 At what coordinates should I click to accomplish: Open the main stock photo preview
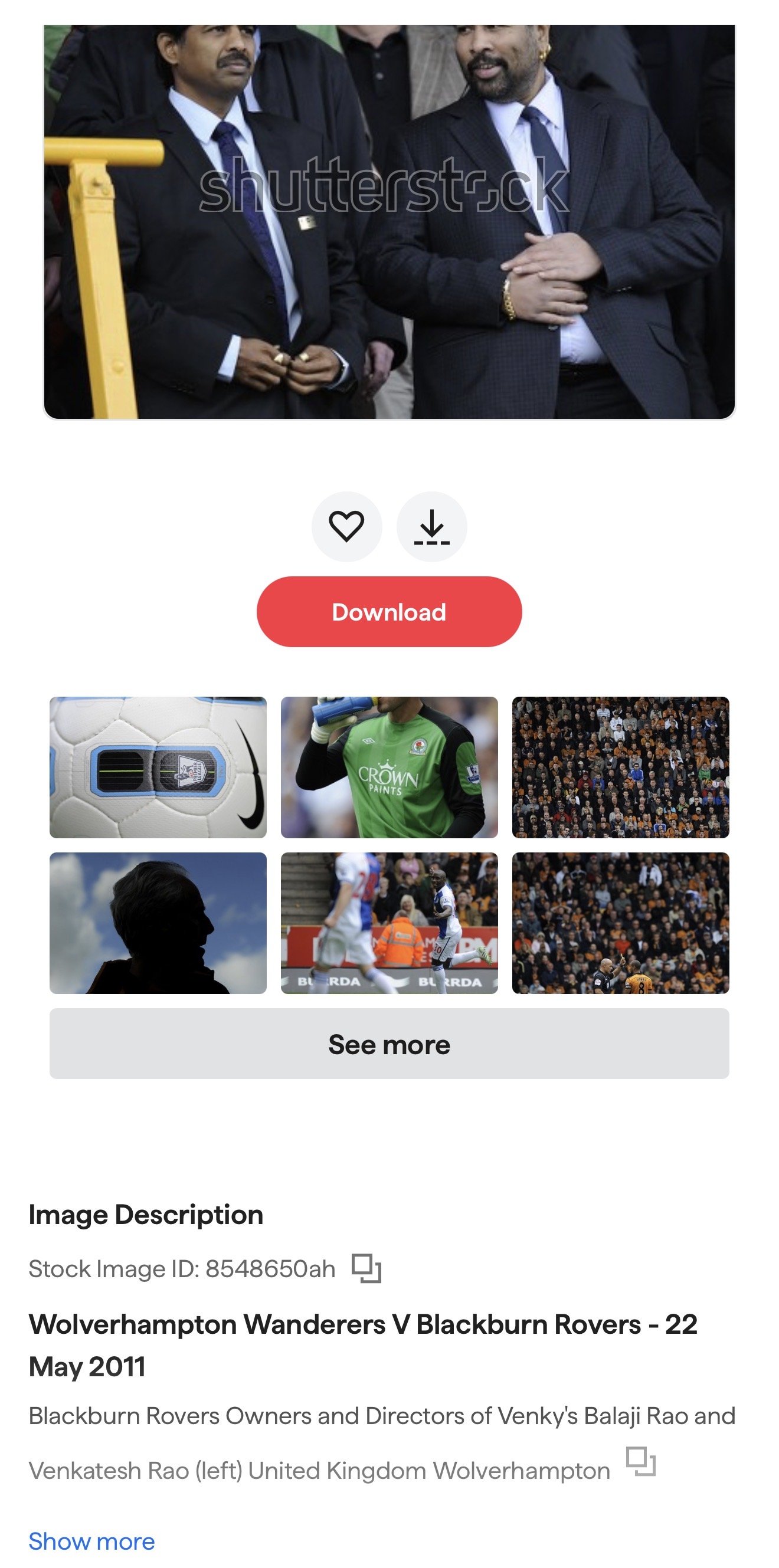tap(389, 222)
